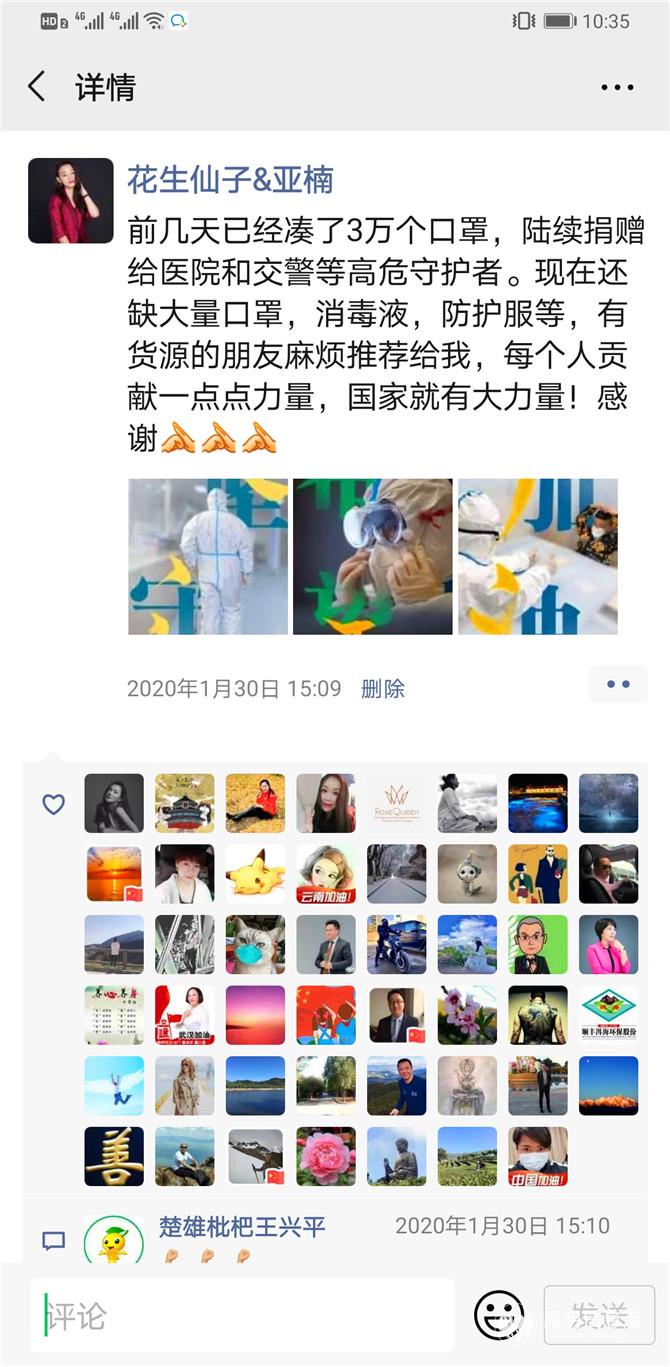View the photo of the person in white protective suit
The height and width of the screenshot is (1367, 670).
tap(208, 556)
